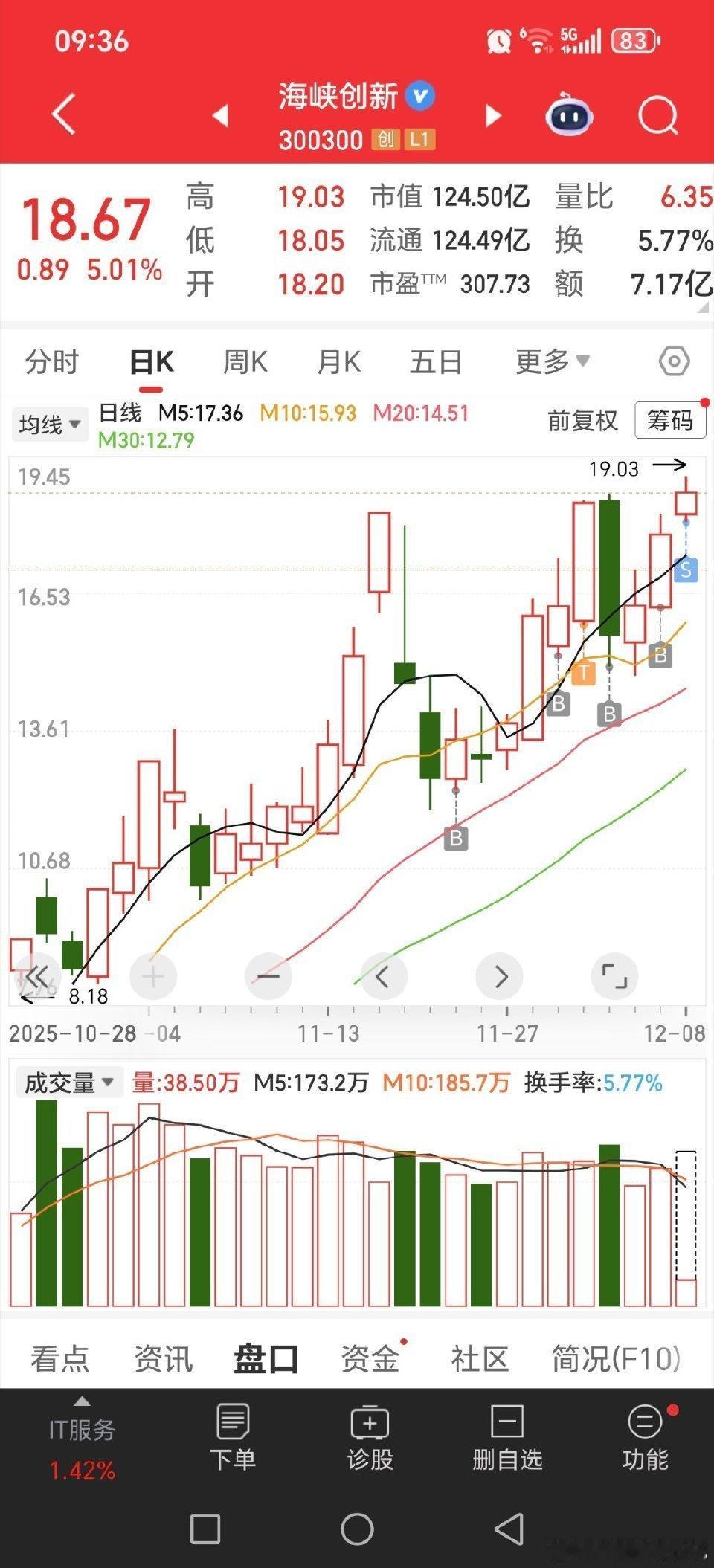Switch to the next stock

(x=493, y=116)
